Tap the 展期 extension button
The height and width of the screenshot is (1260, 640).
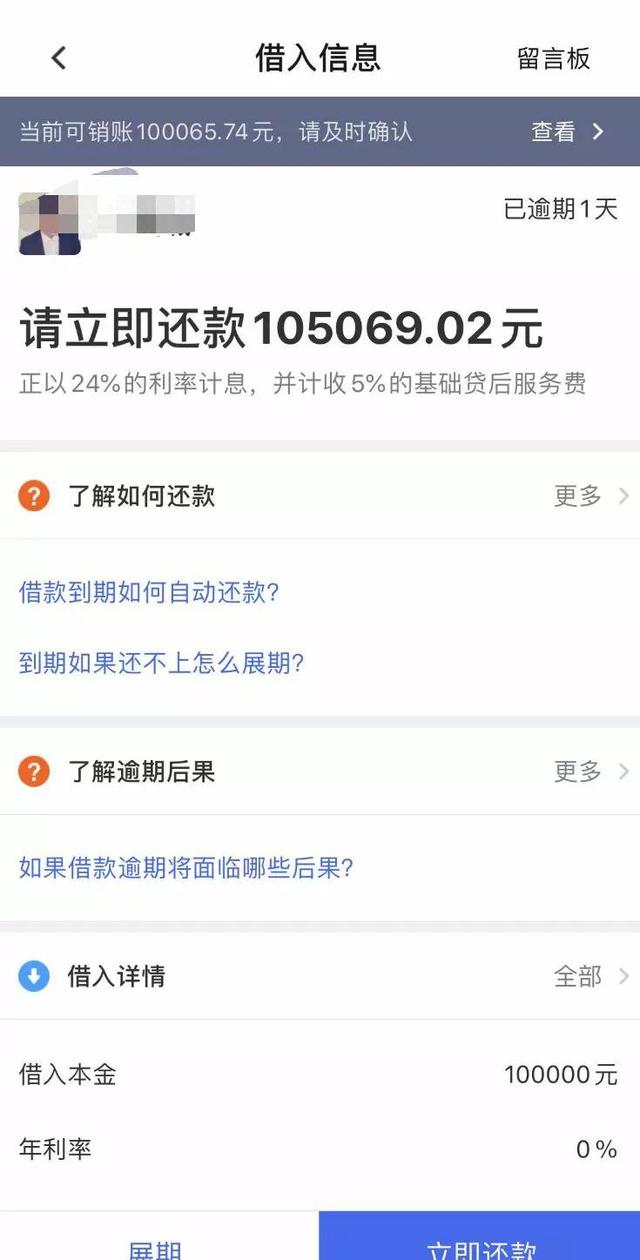click(x=156, y=1243)
